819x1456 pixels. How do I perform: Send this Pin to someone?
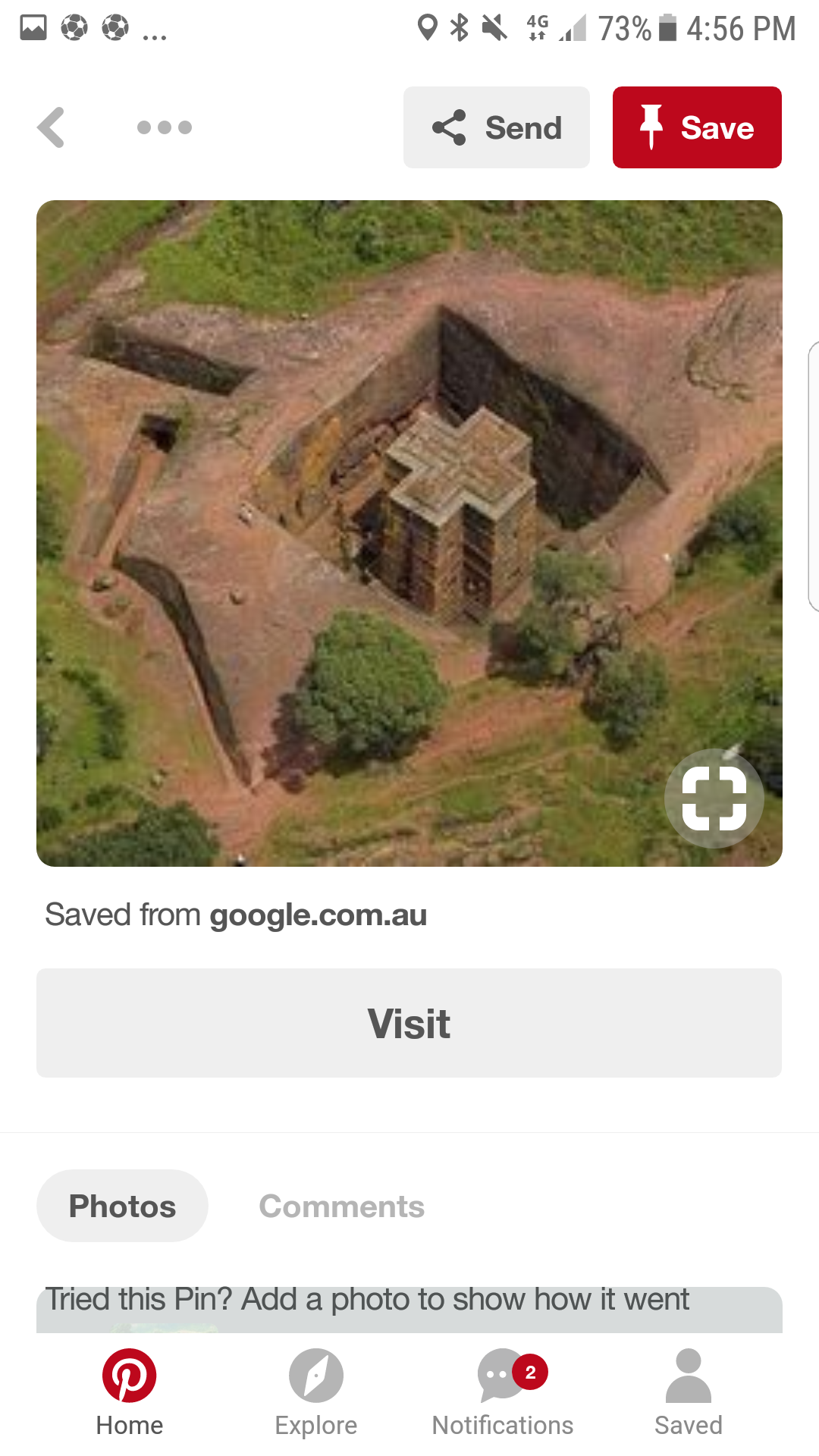496,127
